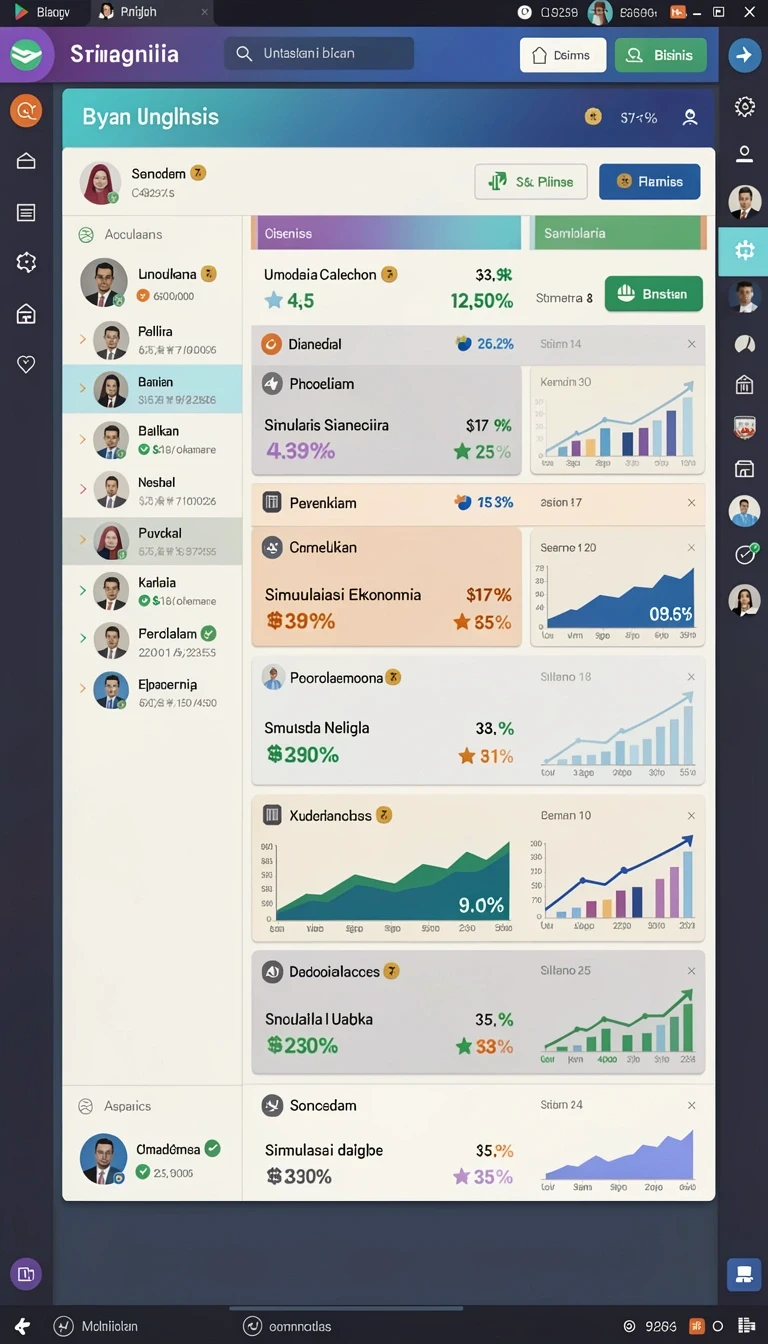Close the Stiam 14 panel
The width and height of the screenshot is (768, 1344).
click(691, 344)
